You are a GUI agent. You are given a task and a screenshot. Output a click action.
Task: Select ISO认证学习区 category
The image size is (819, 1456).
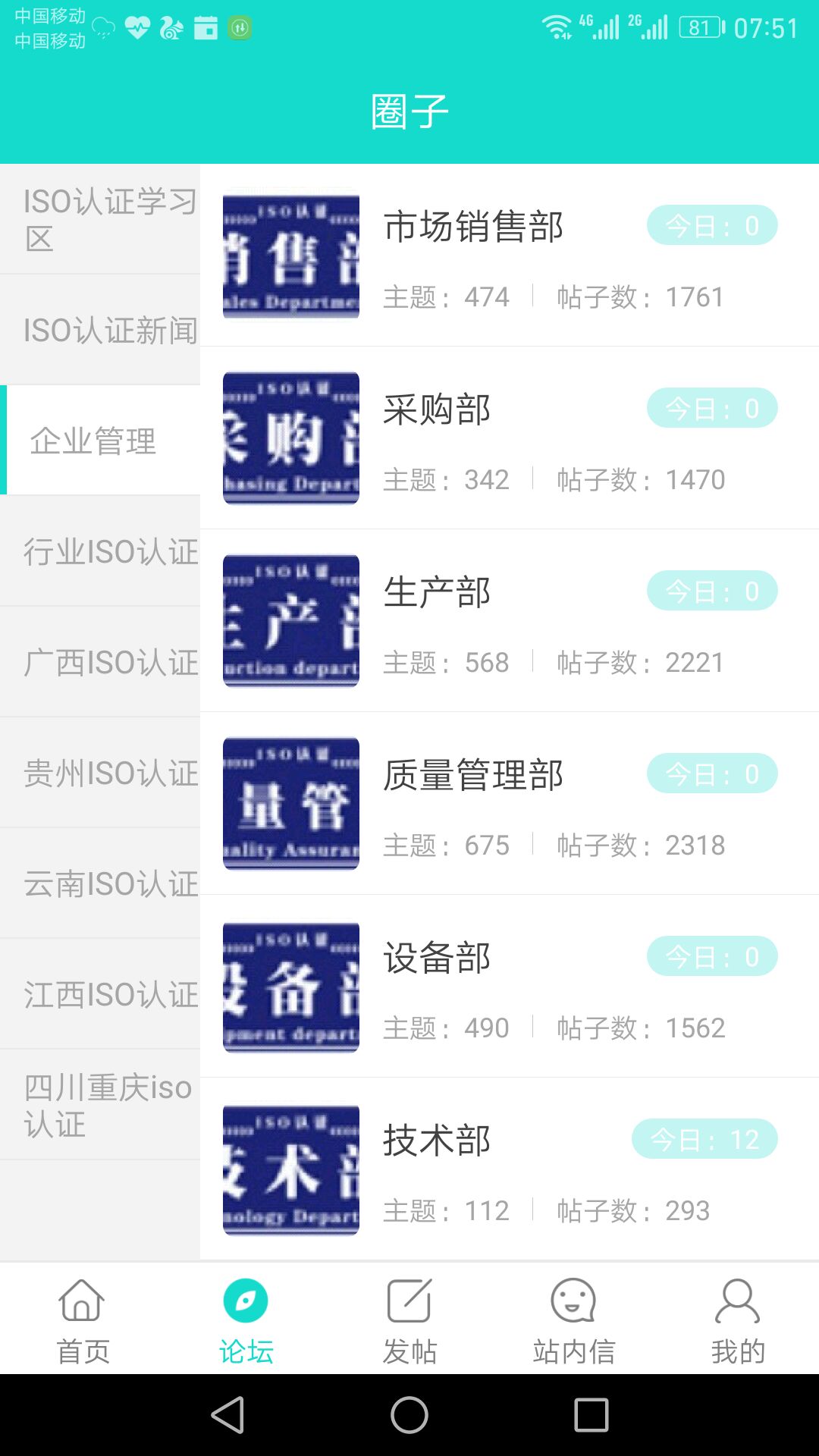point(100,219)
